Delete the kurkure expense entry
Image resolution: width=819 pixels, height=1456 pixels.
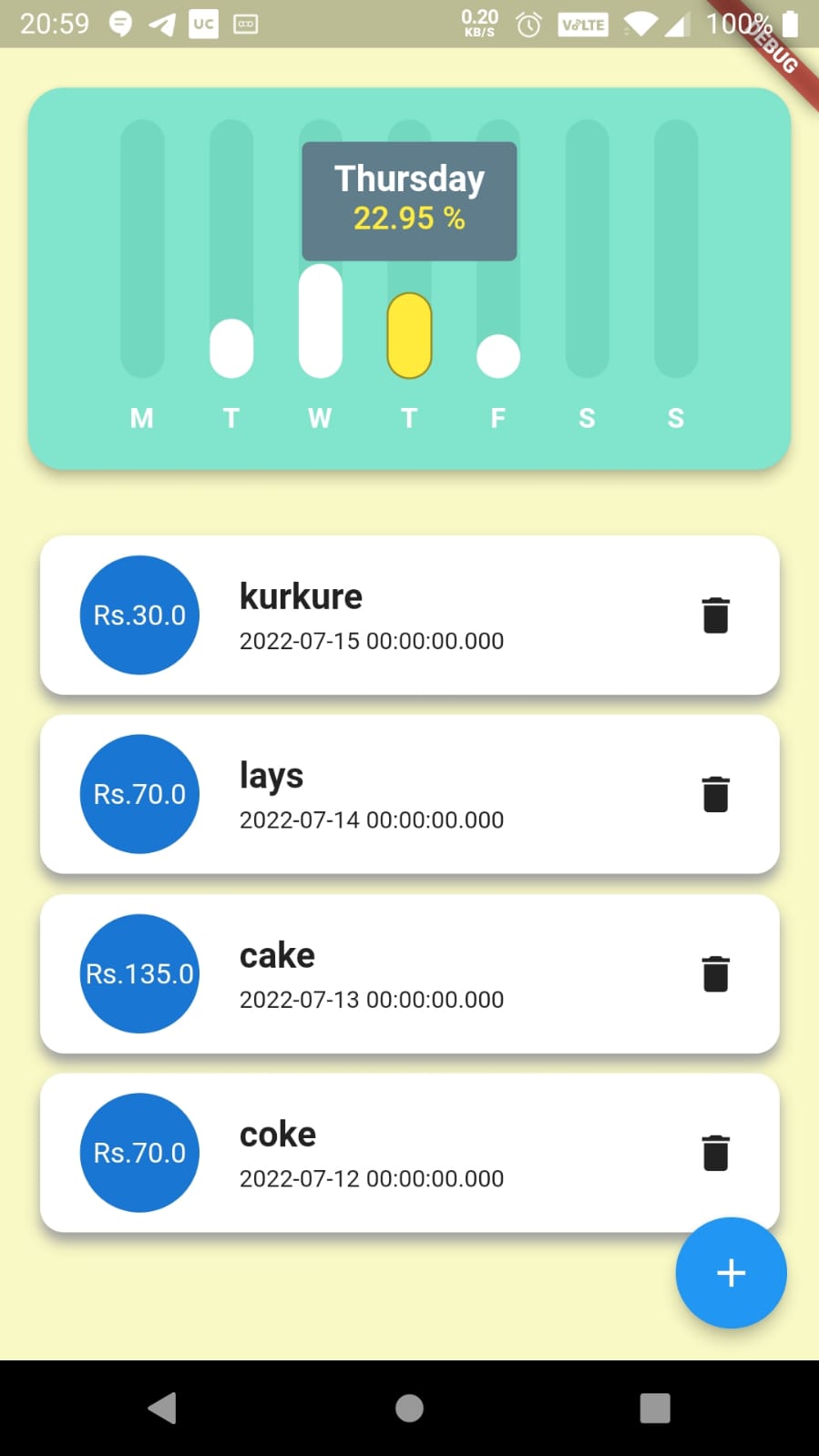716,615
